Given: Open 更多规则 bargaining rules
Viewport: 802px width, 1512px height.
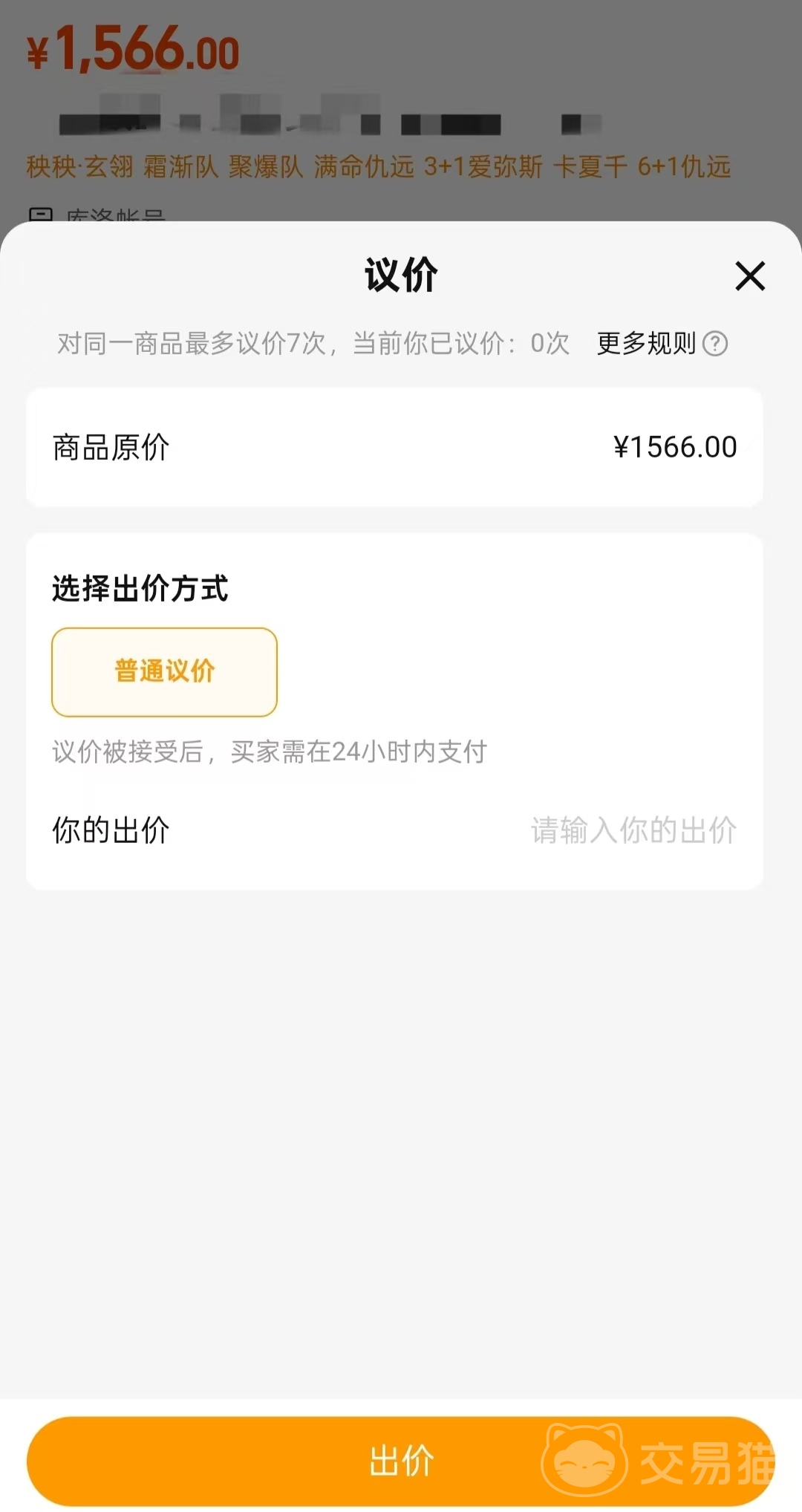Looking at the screenshot, I should [x=662, y=343].
